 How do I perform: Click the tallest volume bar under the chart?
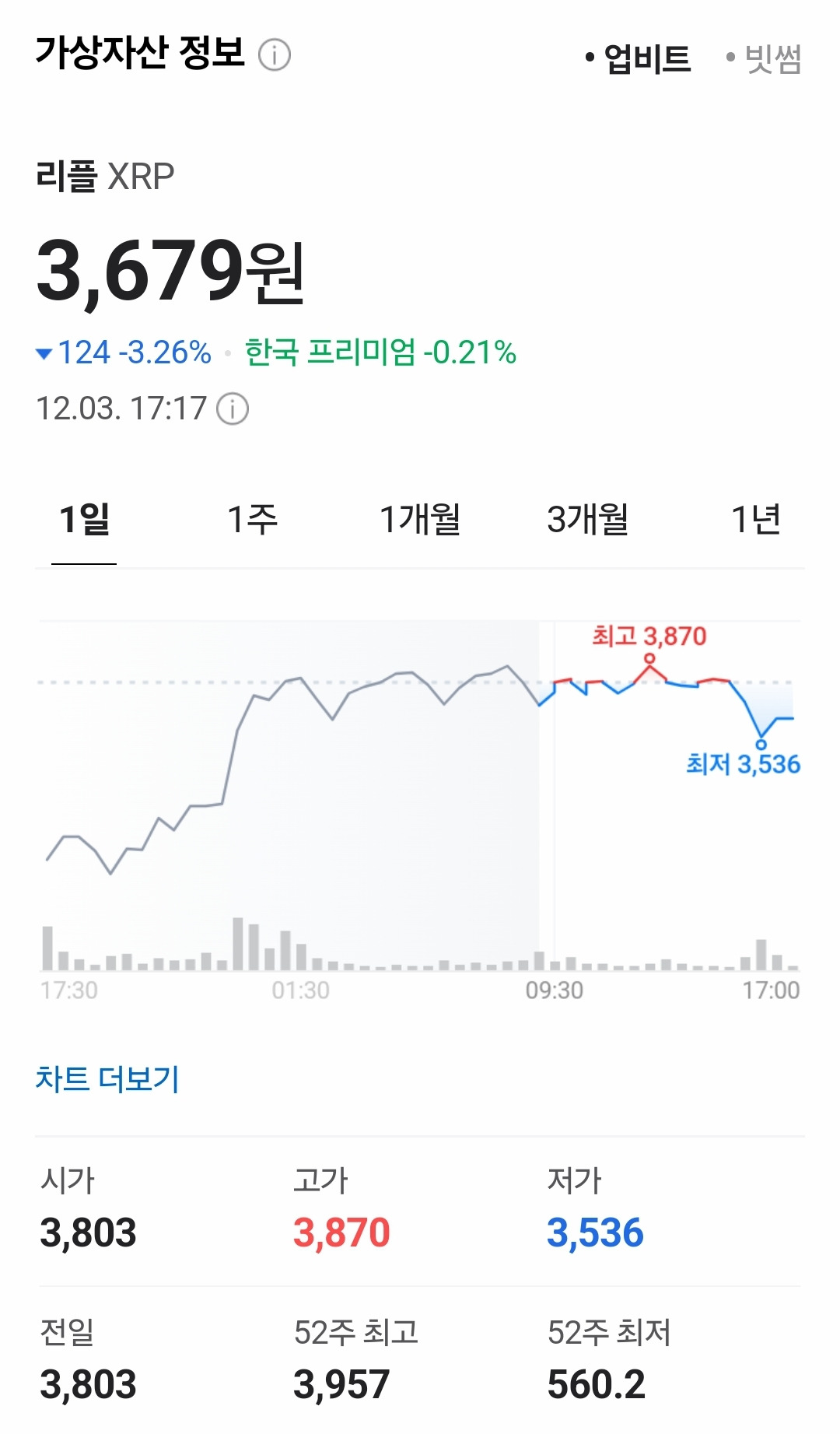click(237, 944)
